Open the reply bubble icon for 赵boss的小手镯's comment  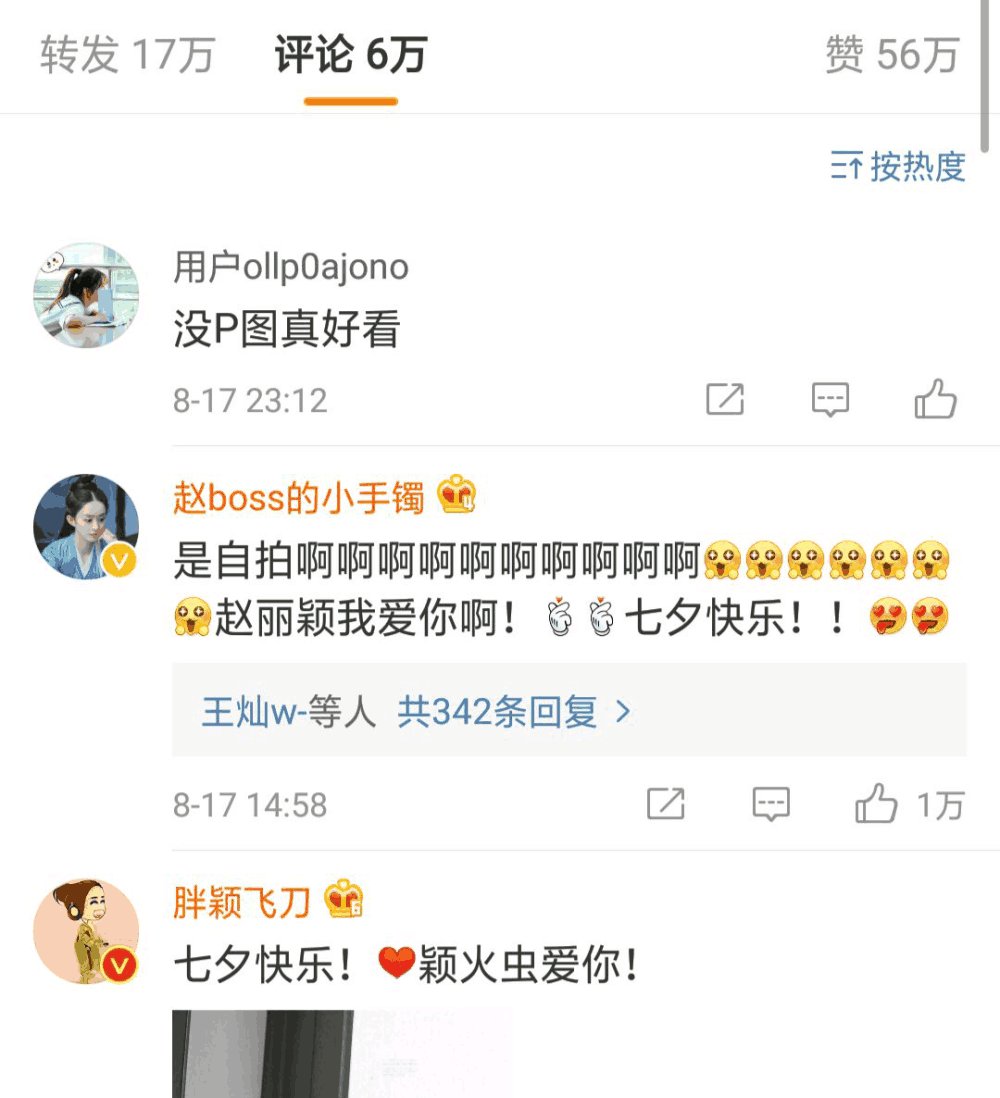click(x=772, y=803)
